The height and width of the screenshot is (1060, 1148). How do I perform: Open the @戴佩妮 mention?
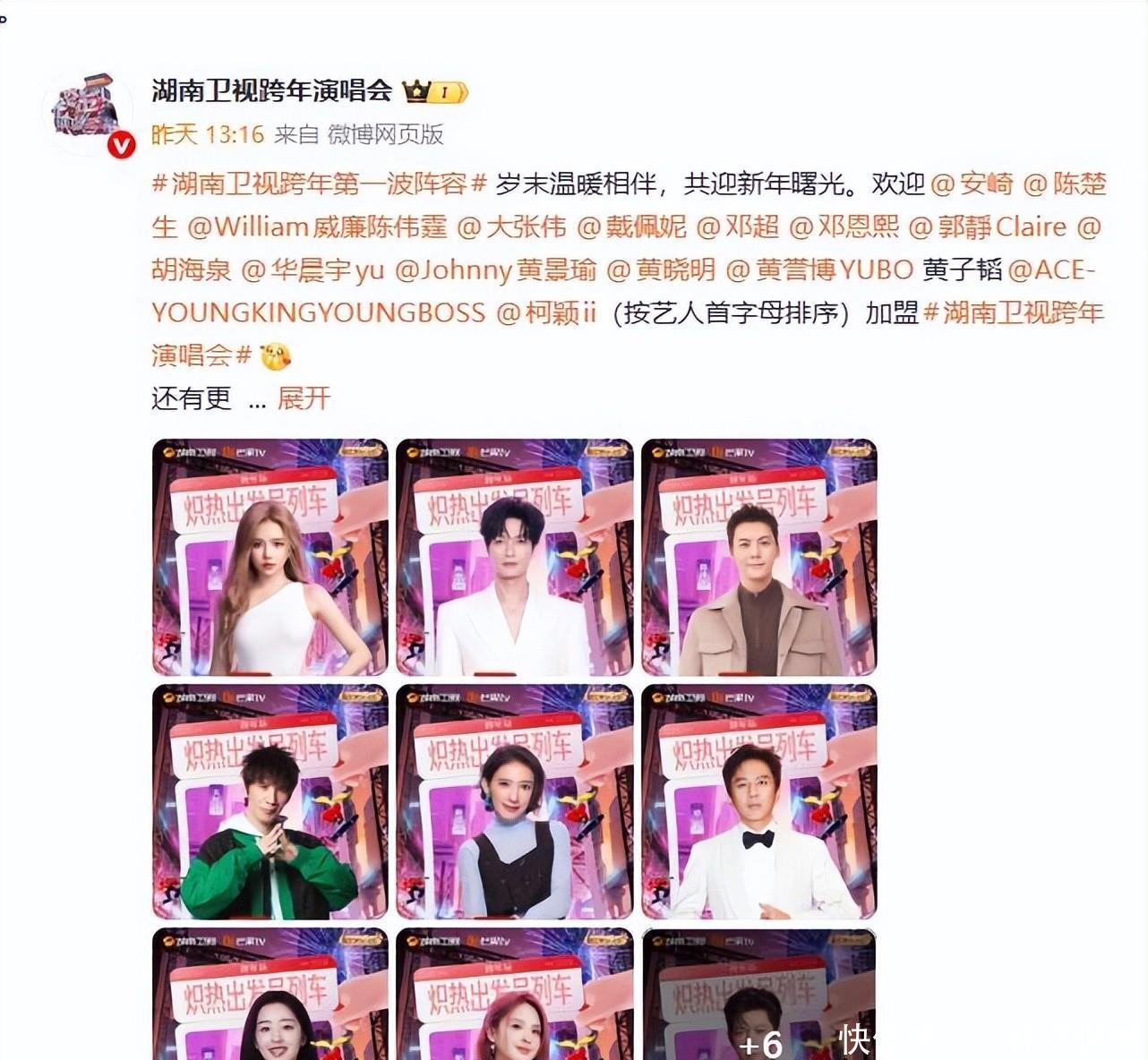[x=631, y=227]
